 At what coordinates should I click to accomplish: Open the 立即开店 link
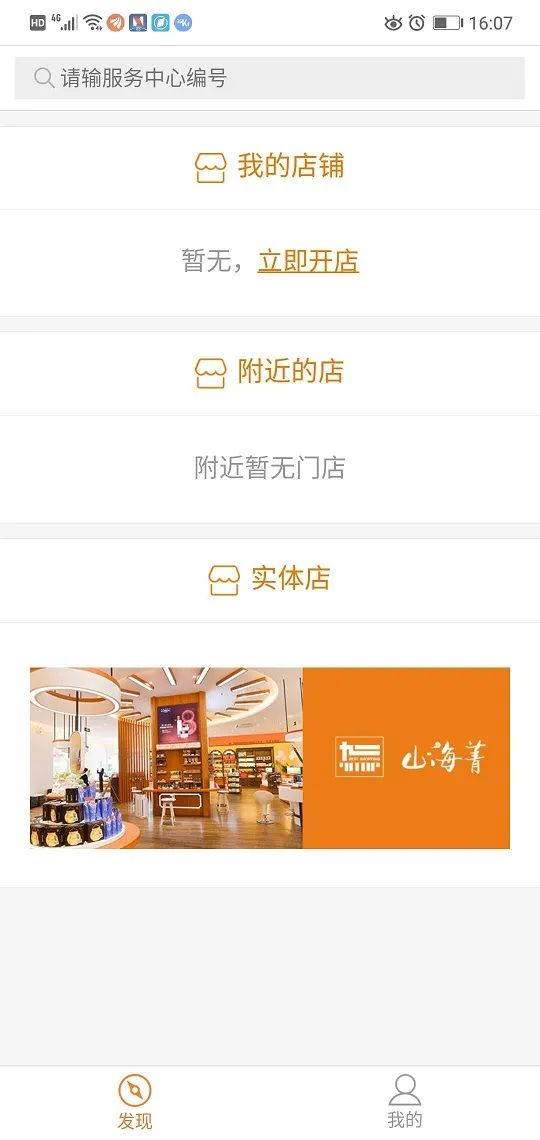(x=308, y=261)
